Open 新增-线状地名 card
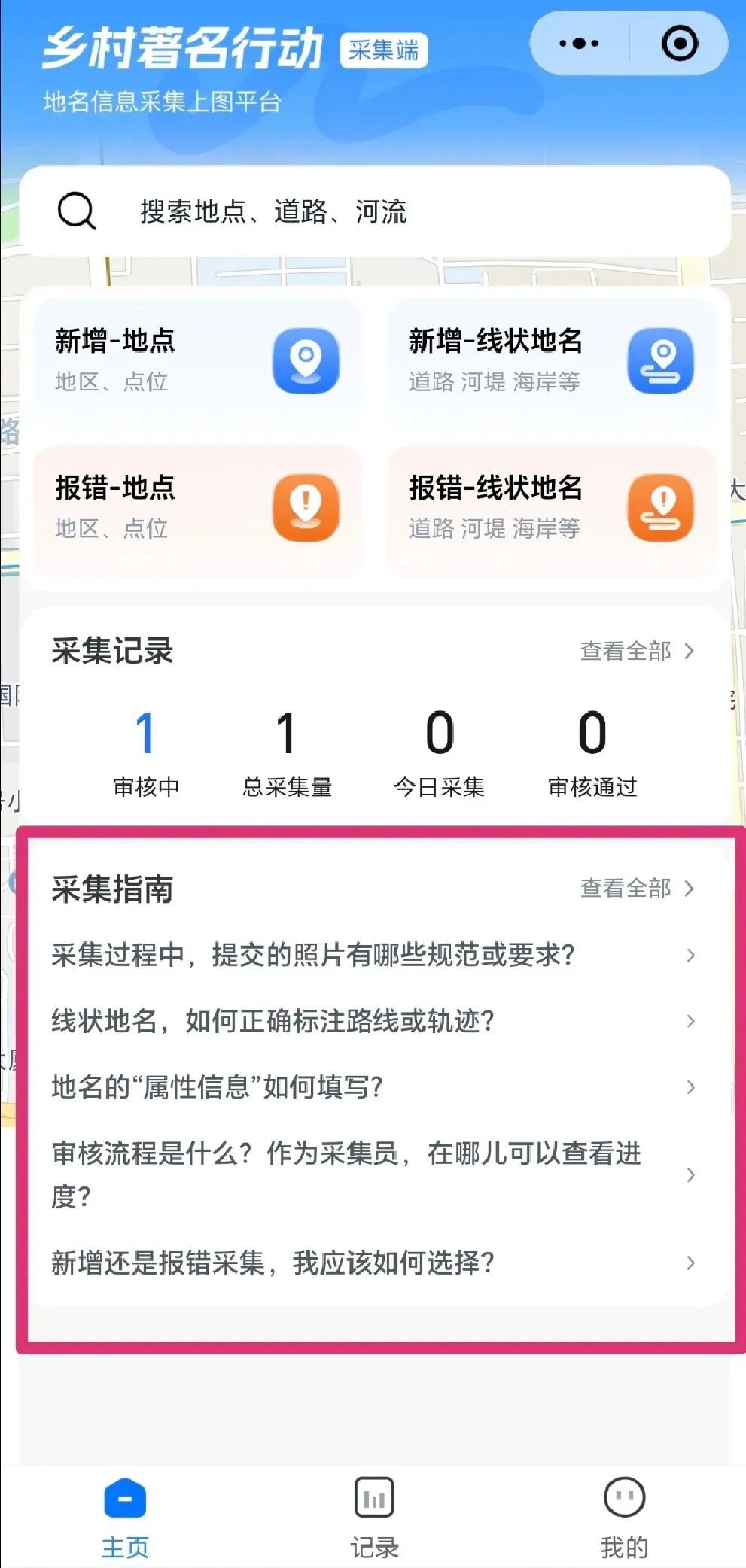 pos(551,361)
